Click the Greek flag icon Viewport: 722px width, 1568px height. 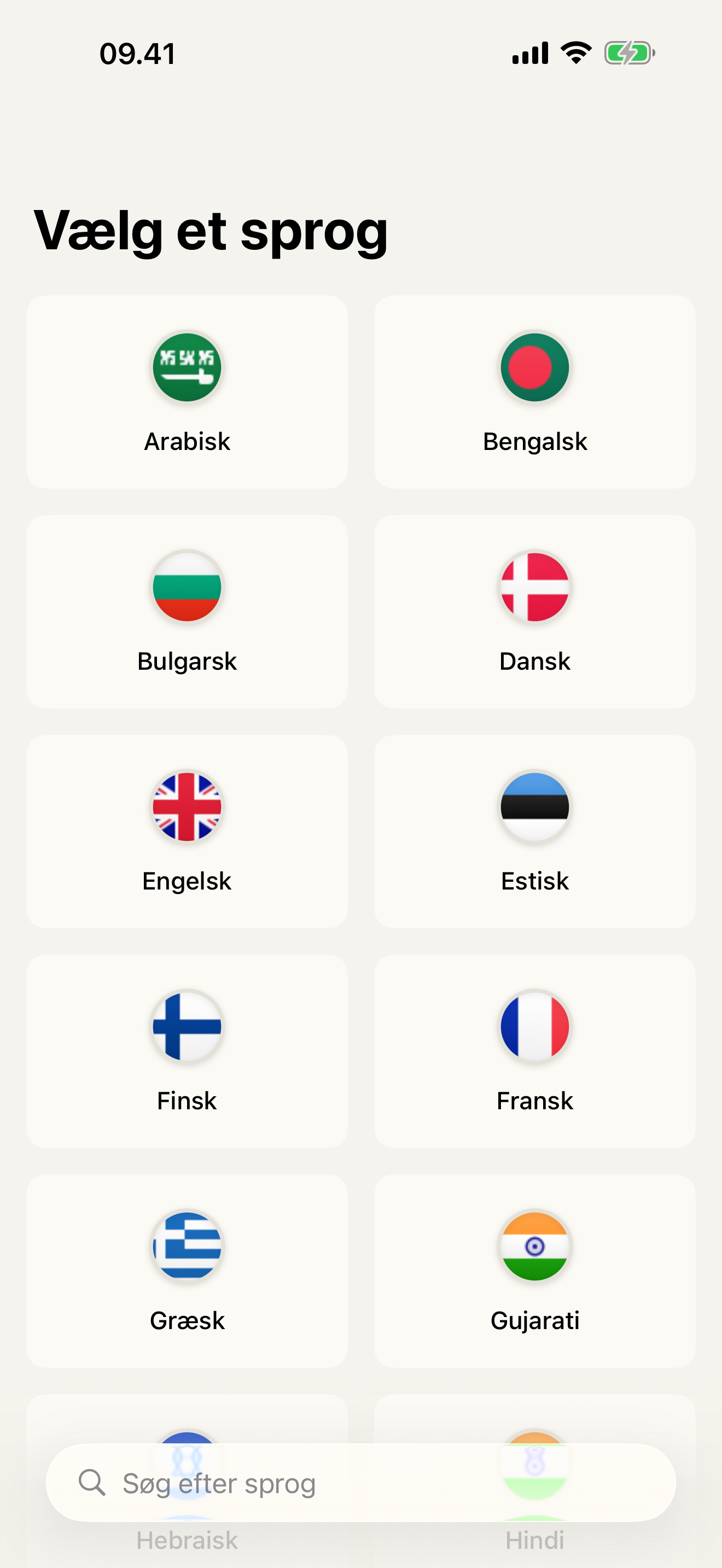tap(187, 1245)
